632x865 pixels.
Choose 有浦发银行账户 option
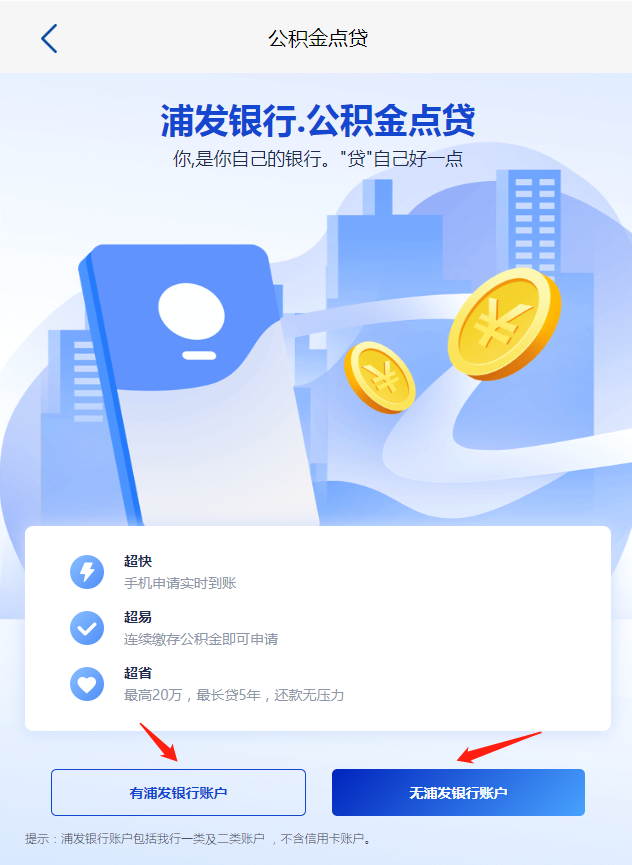click(x=178, y=792)
